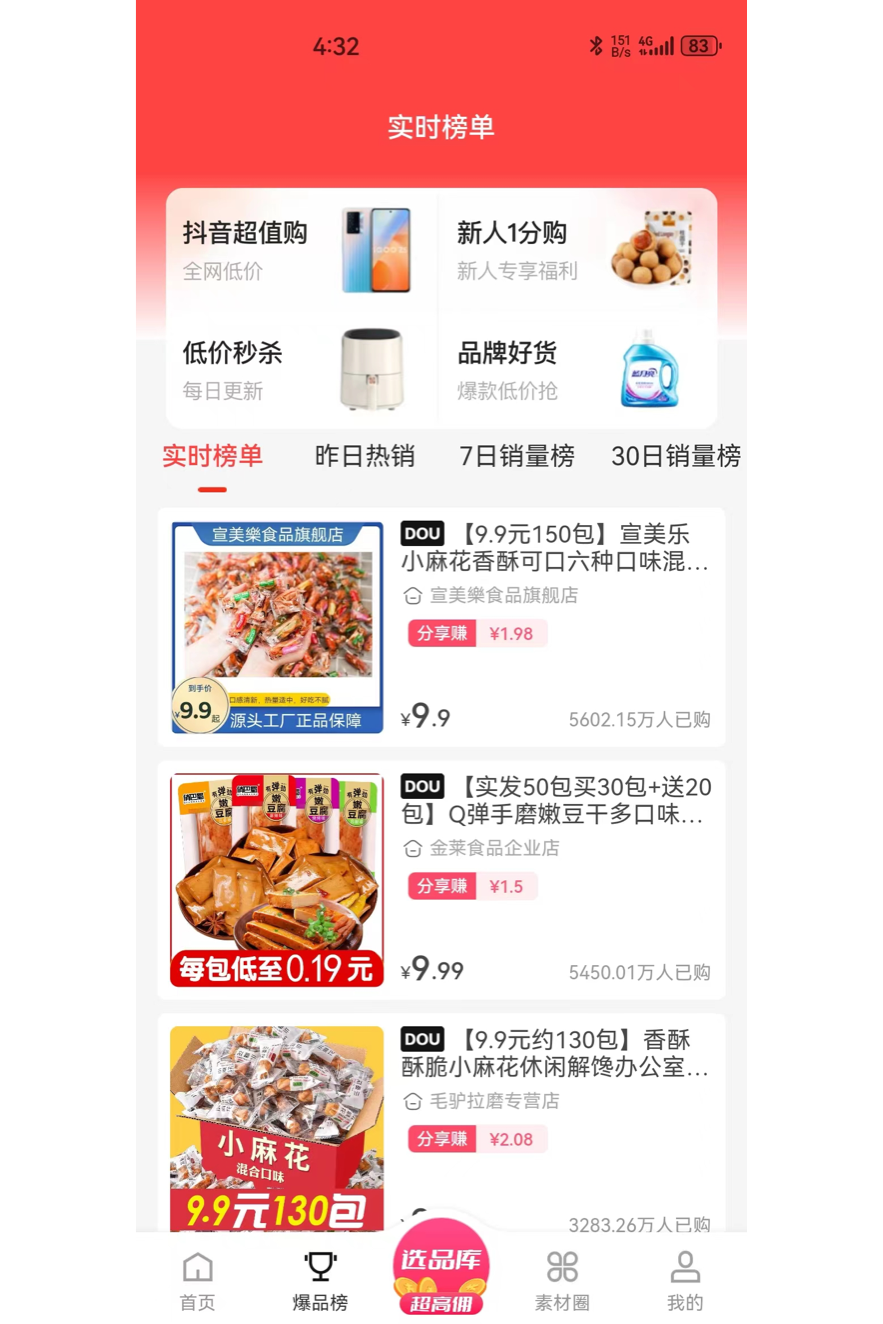883x1324 pixels.
Task: Select the 爆品榜 bottom tab
Action: point(320,1281)
